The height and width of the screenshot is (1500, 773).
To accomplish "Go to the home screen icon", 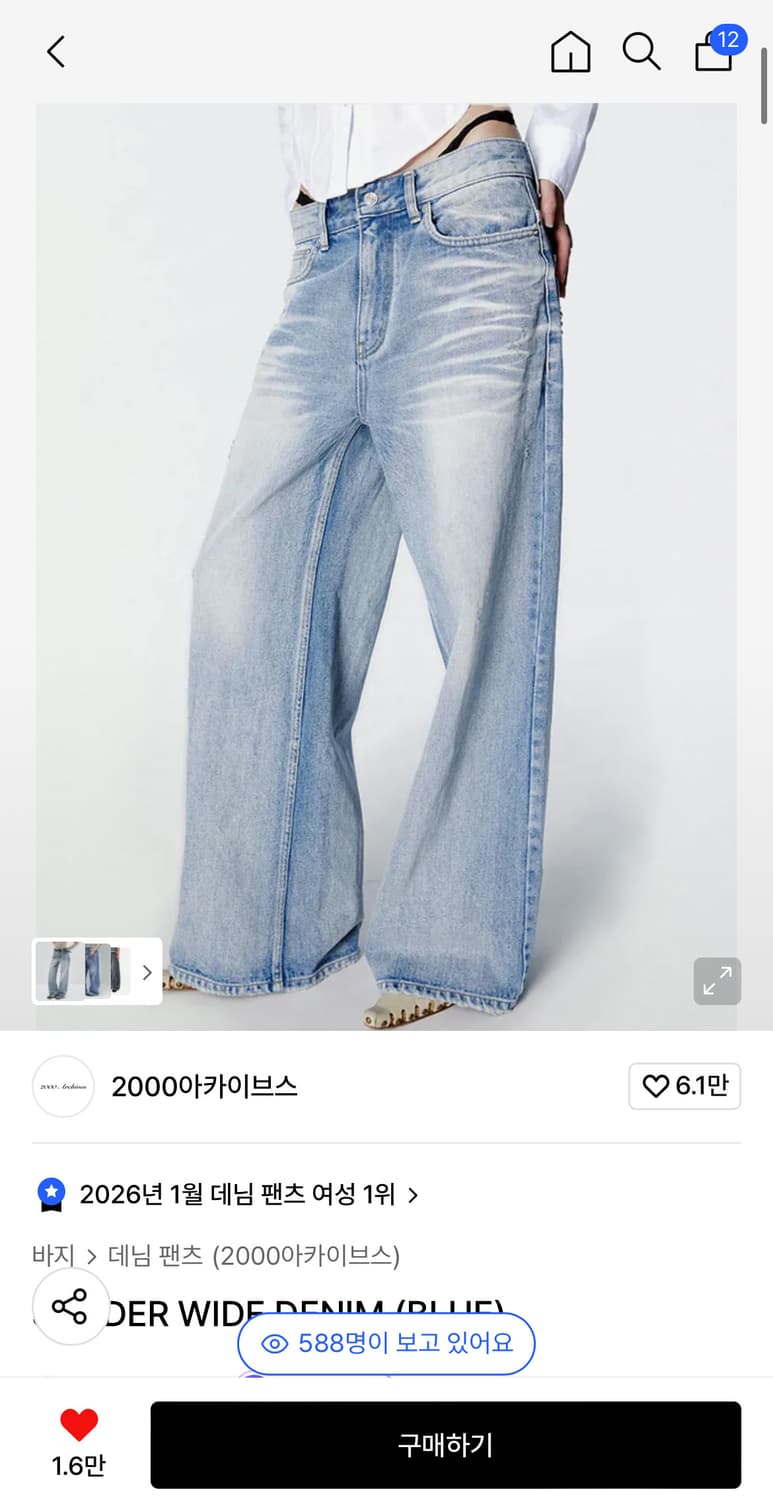I will pyautogui.click(x=570, y=54).
